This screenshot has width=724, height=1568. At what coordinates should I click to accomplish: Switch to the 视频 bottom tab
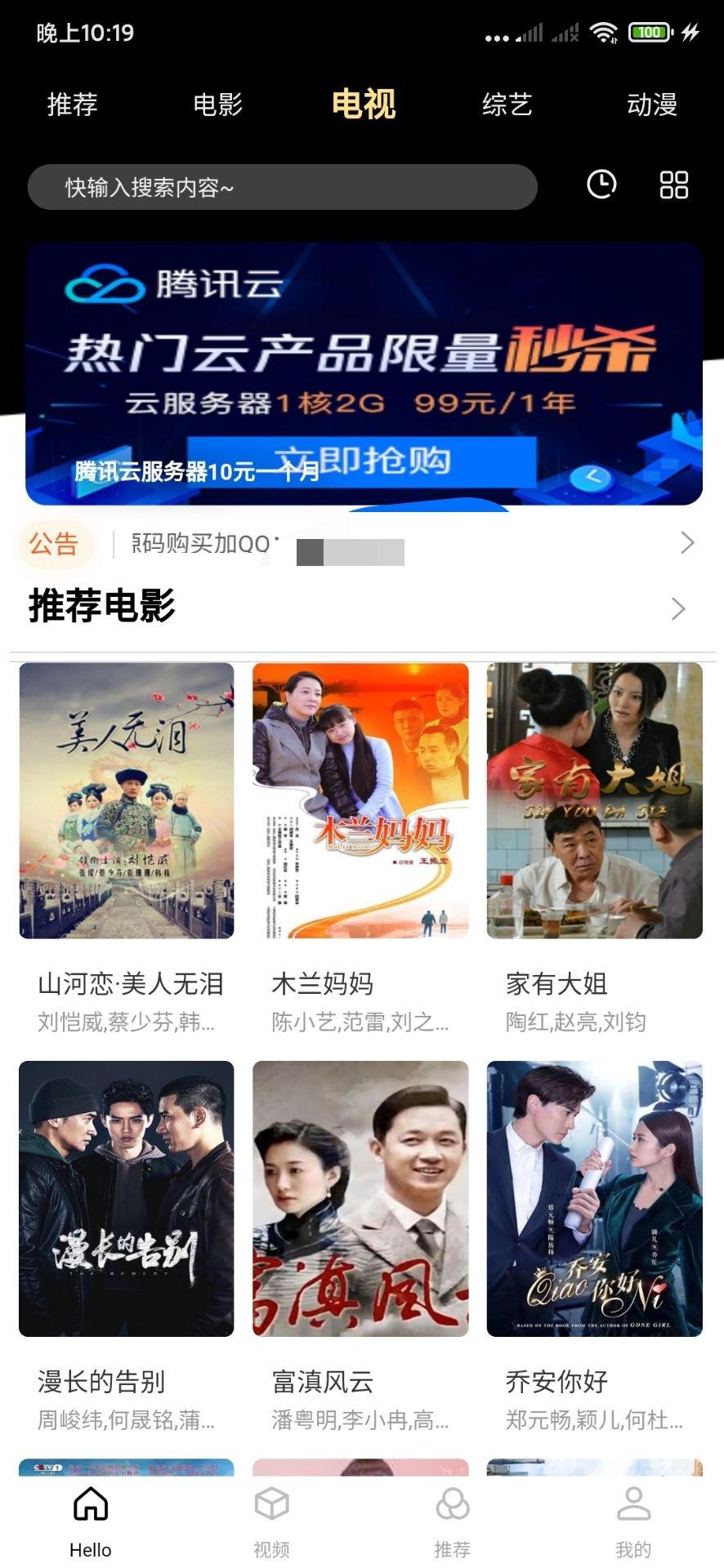click(x=271, y=1521)
